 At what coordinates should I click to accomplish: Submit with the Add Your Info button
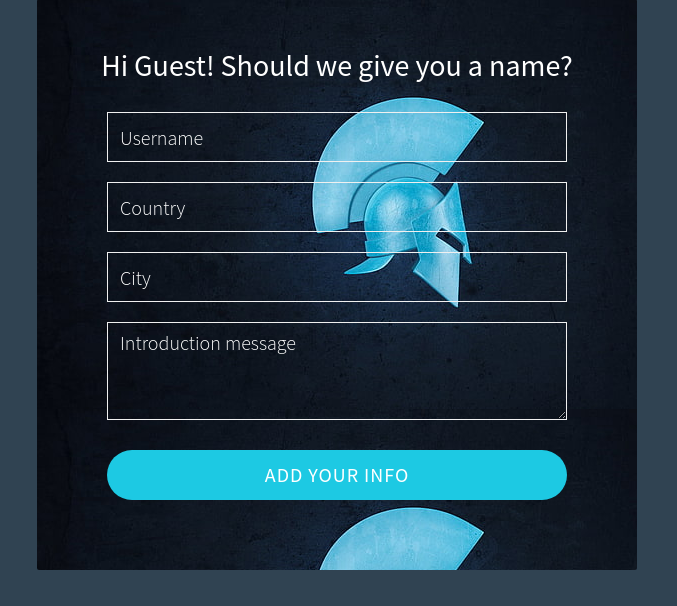[x=336, y=475]
